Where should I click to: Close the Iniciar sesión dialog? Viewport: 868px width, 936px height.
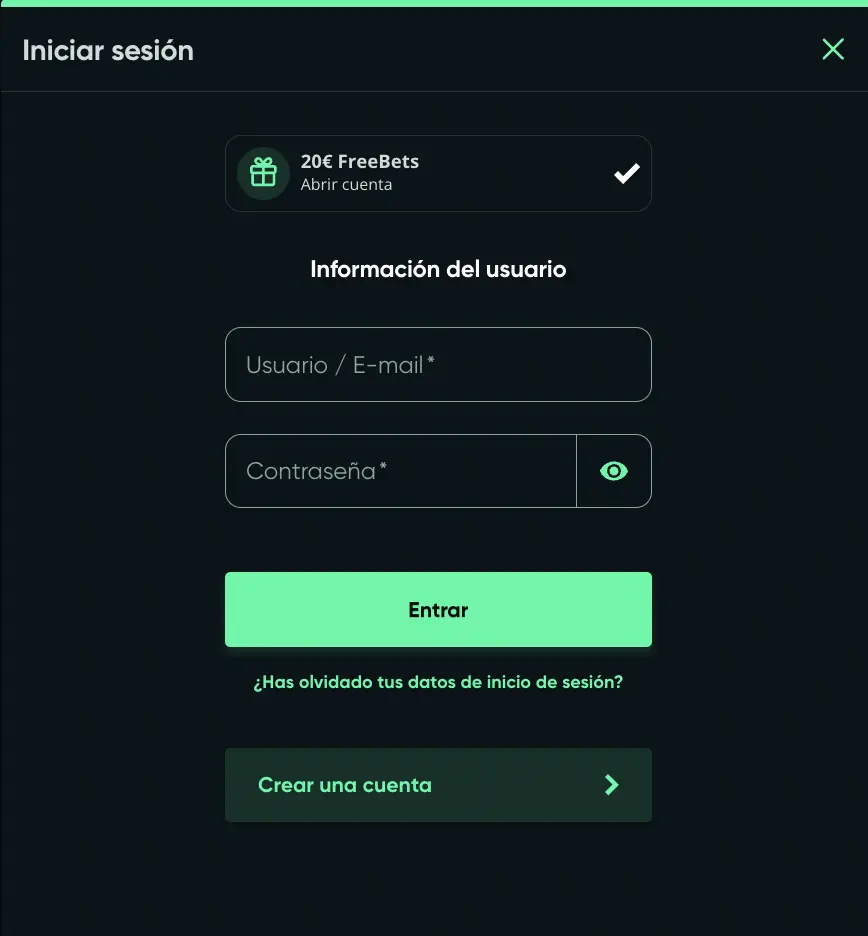pos(832,49)
